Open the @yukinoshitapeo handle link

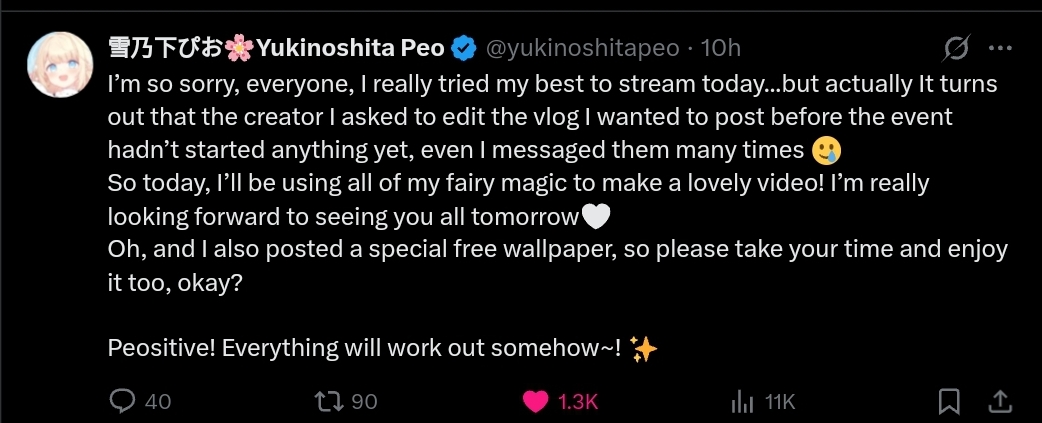click(582, 47)
